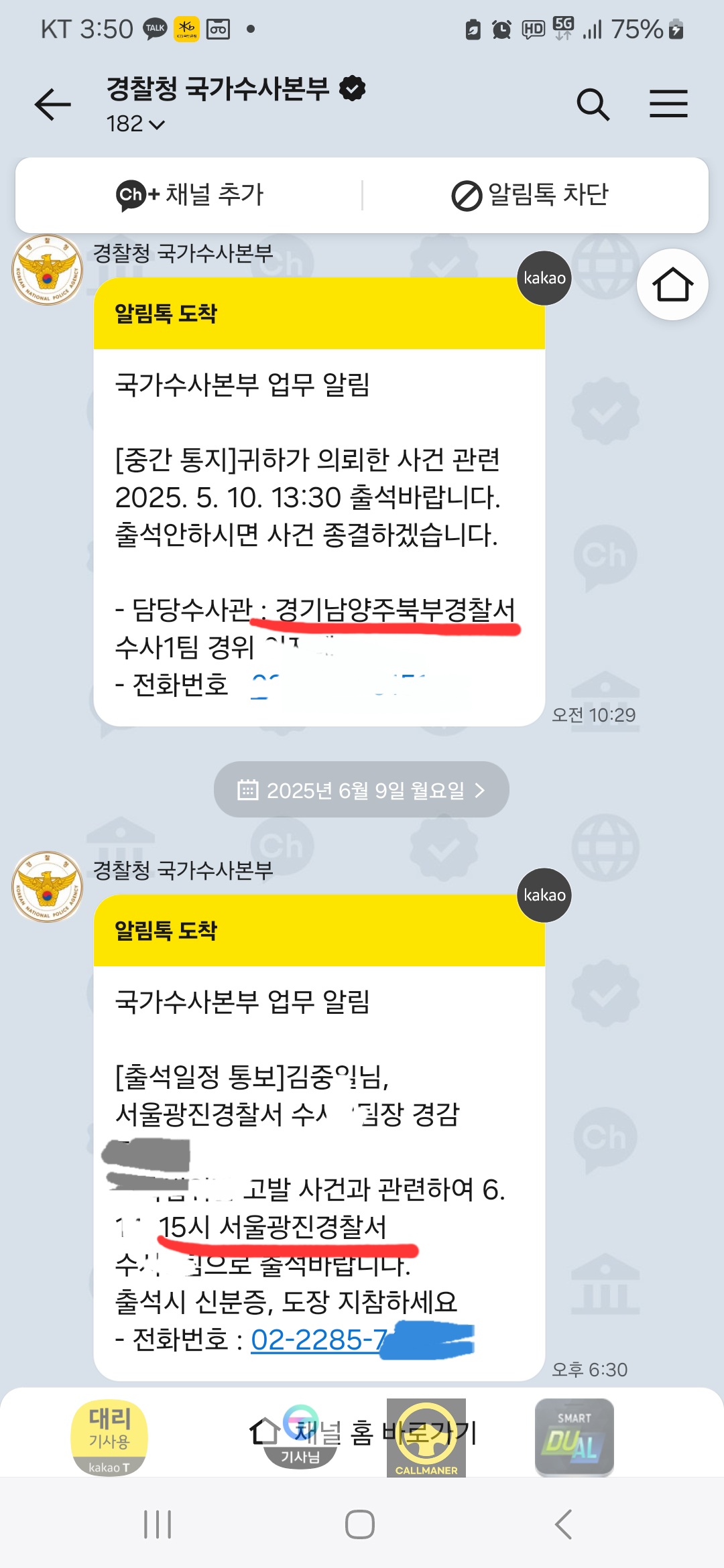Open the SMART DUAL app icon

point(575,1438)
